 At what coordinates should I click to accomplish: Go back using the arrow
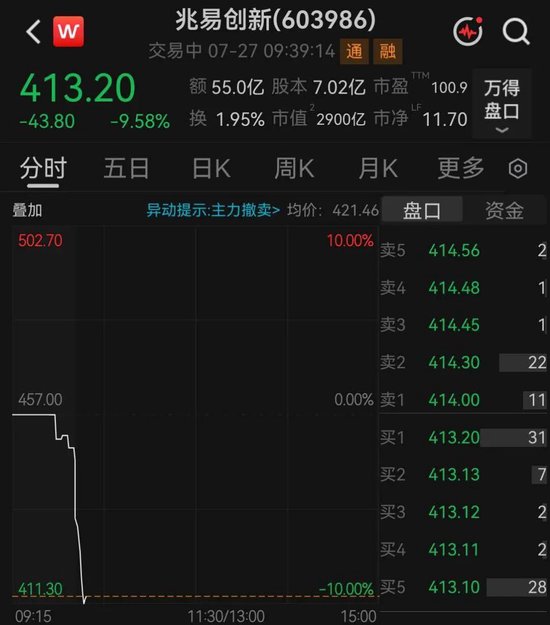(x=33, y=31)
